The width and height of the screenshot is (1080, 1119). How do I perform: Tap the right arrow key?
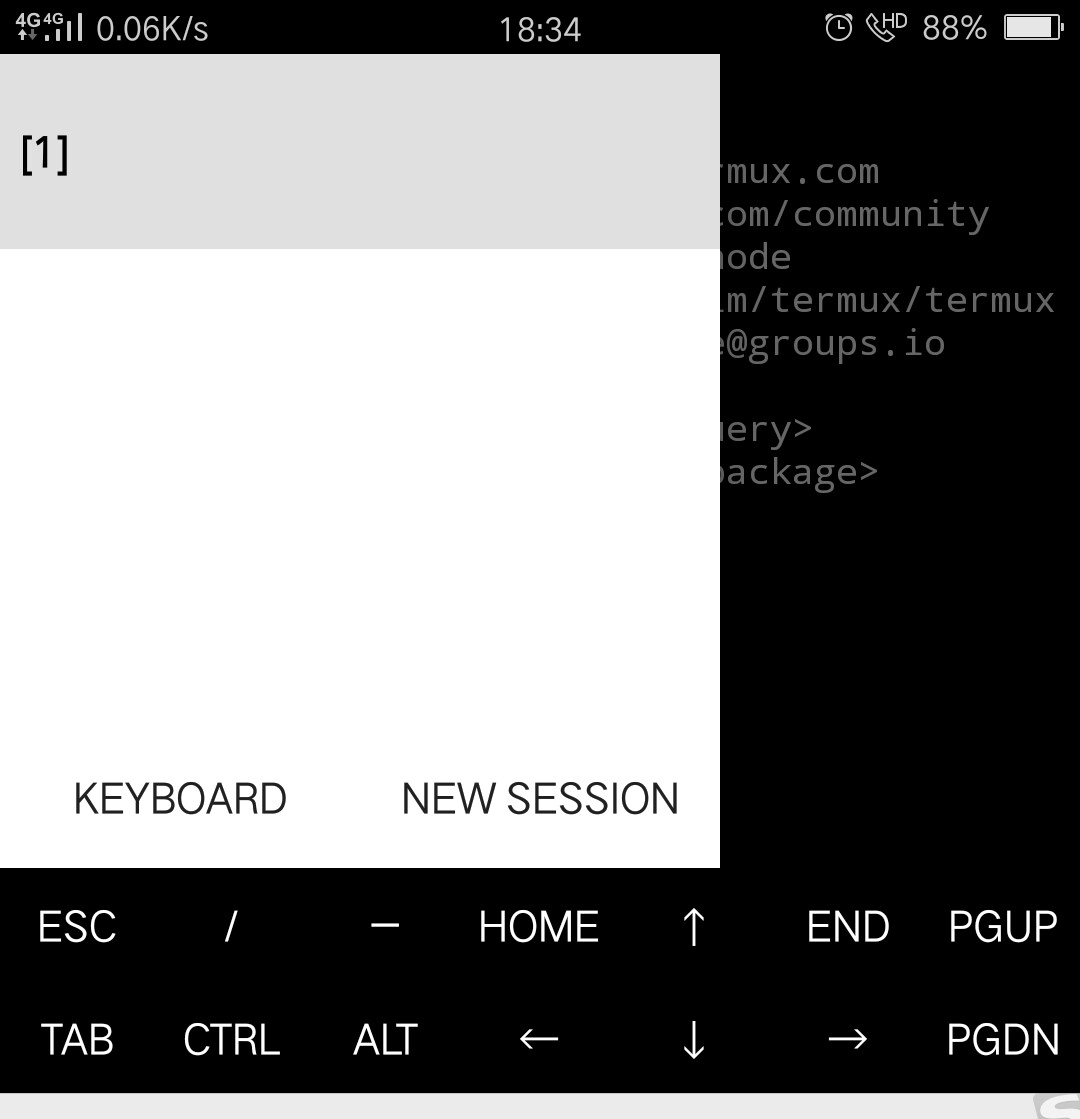tap(848, 1040)
